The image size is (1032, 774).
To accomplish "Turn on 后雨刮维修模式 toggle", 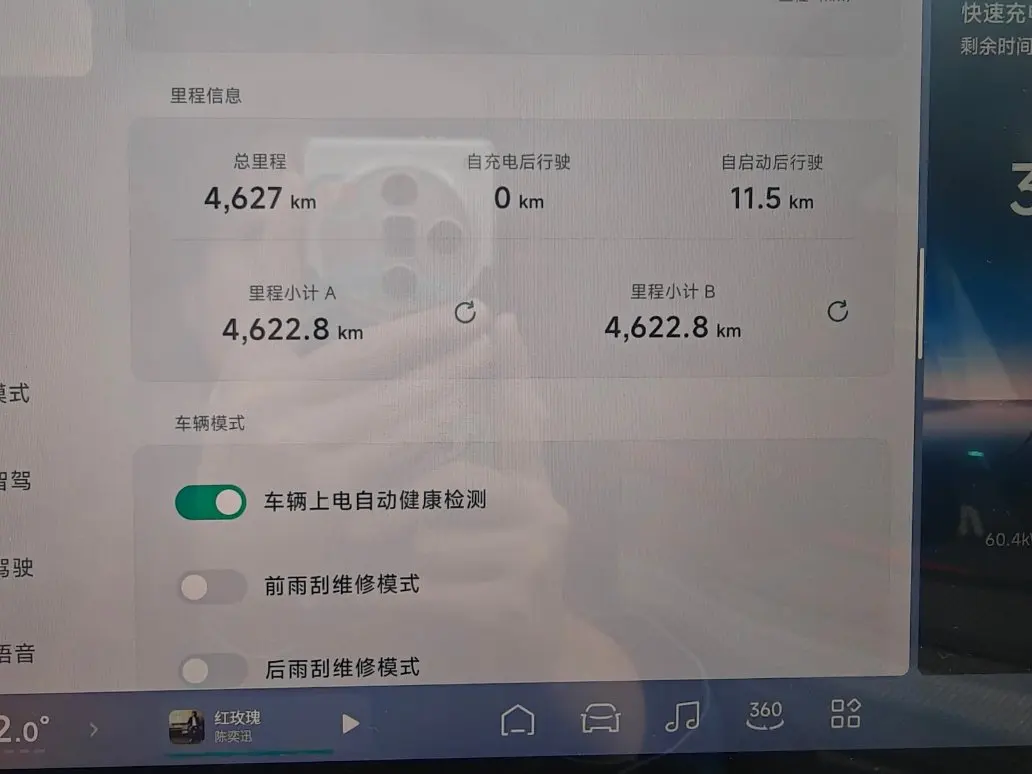I will tap(212, 670).
